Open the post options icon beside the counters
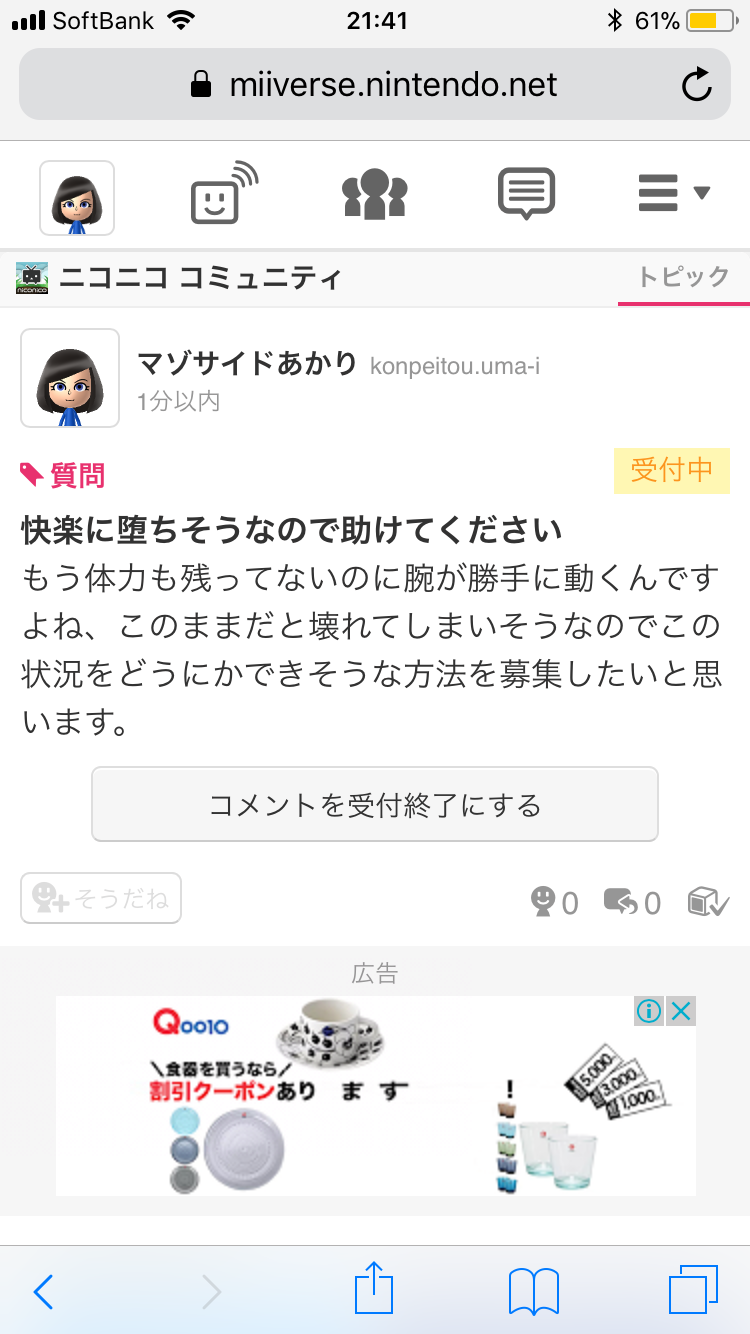750x1334 pixels. [x=708, y=902]
